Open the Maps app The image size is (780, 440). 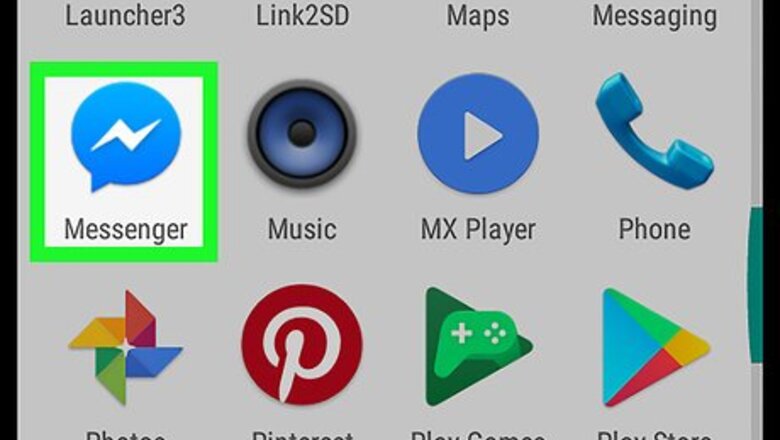tap(478, 17)
